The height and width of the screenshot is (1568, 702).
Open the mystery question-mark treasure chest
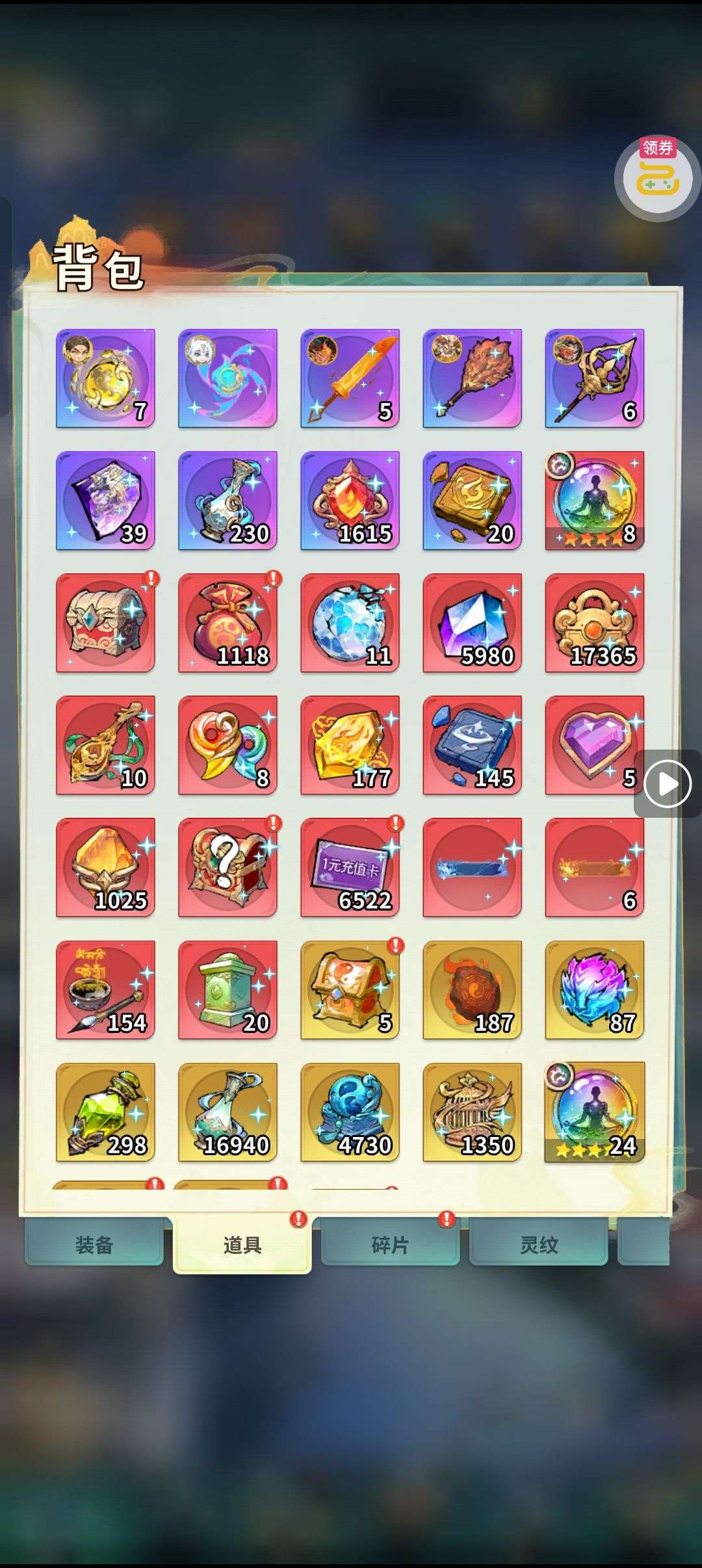227,867
